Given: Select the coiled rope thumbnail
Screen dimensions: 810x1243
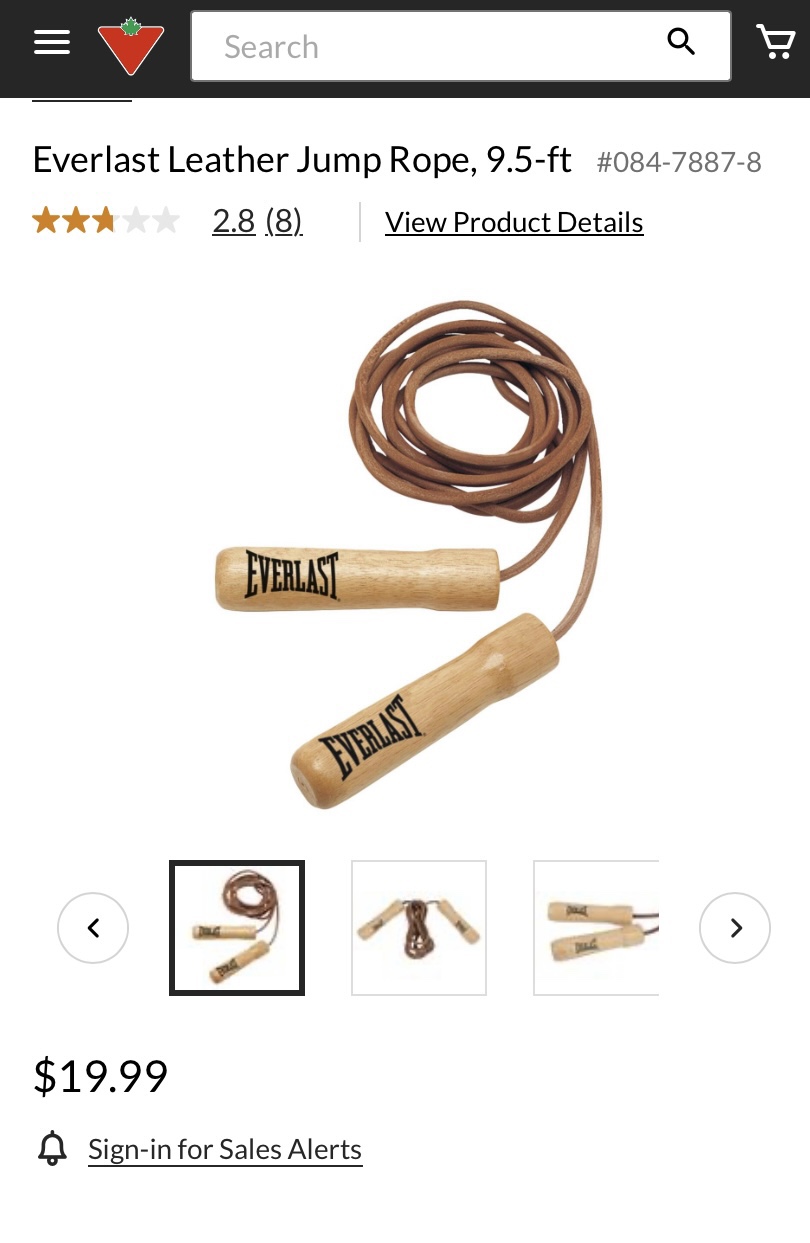Looking at the screenshot, I should tap(237, 928).
